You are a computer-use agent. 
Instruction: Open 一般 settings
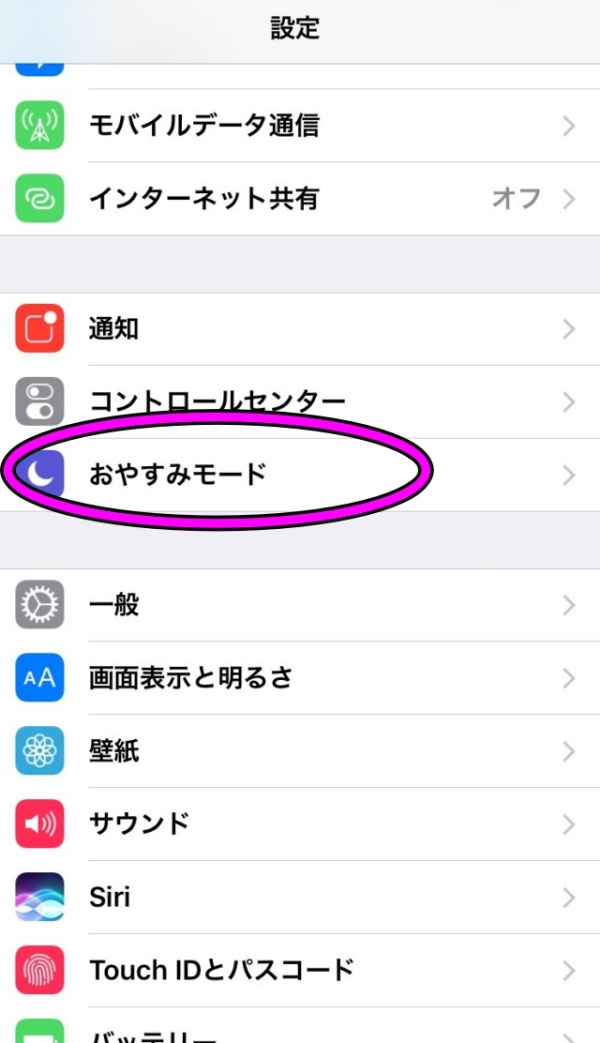click(300, 605)
